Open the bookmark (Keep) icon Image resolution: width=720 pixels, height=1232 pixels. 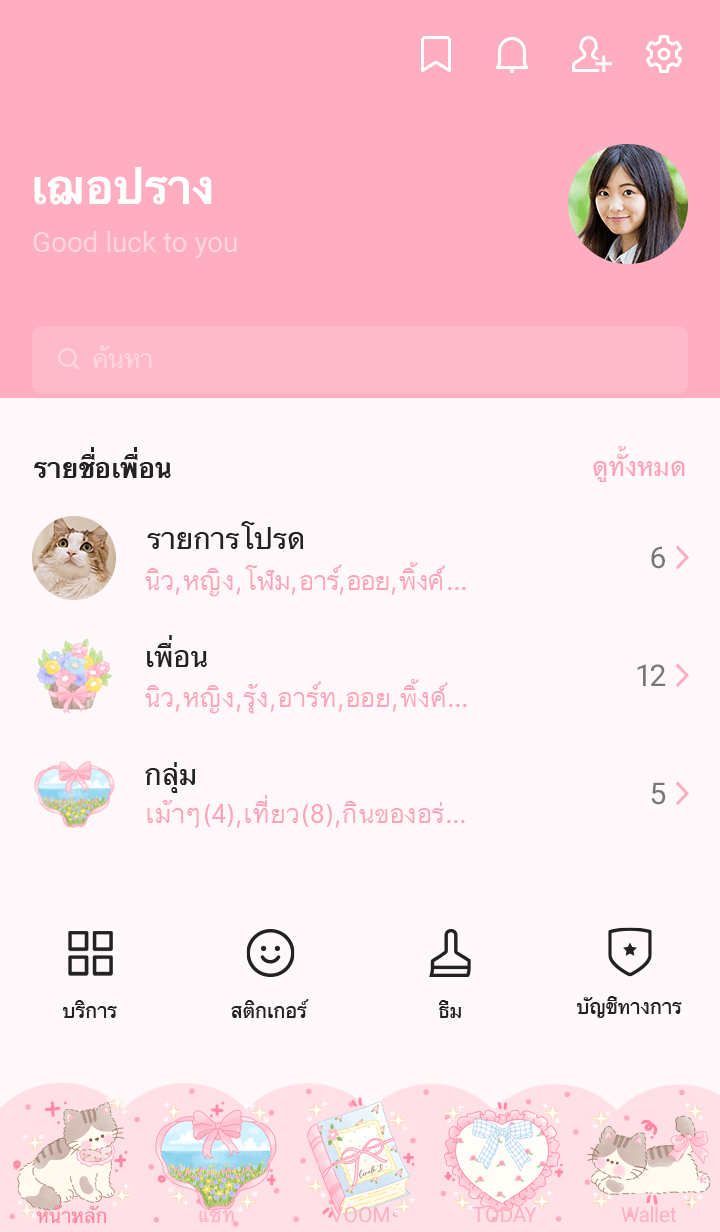[436, 54]
